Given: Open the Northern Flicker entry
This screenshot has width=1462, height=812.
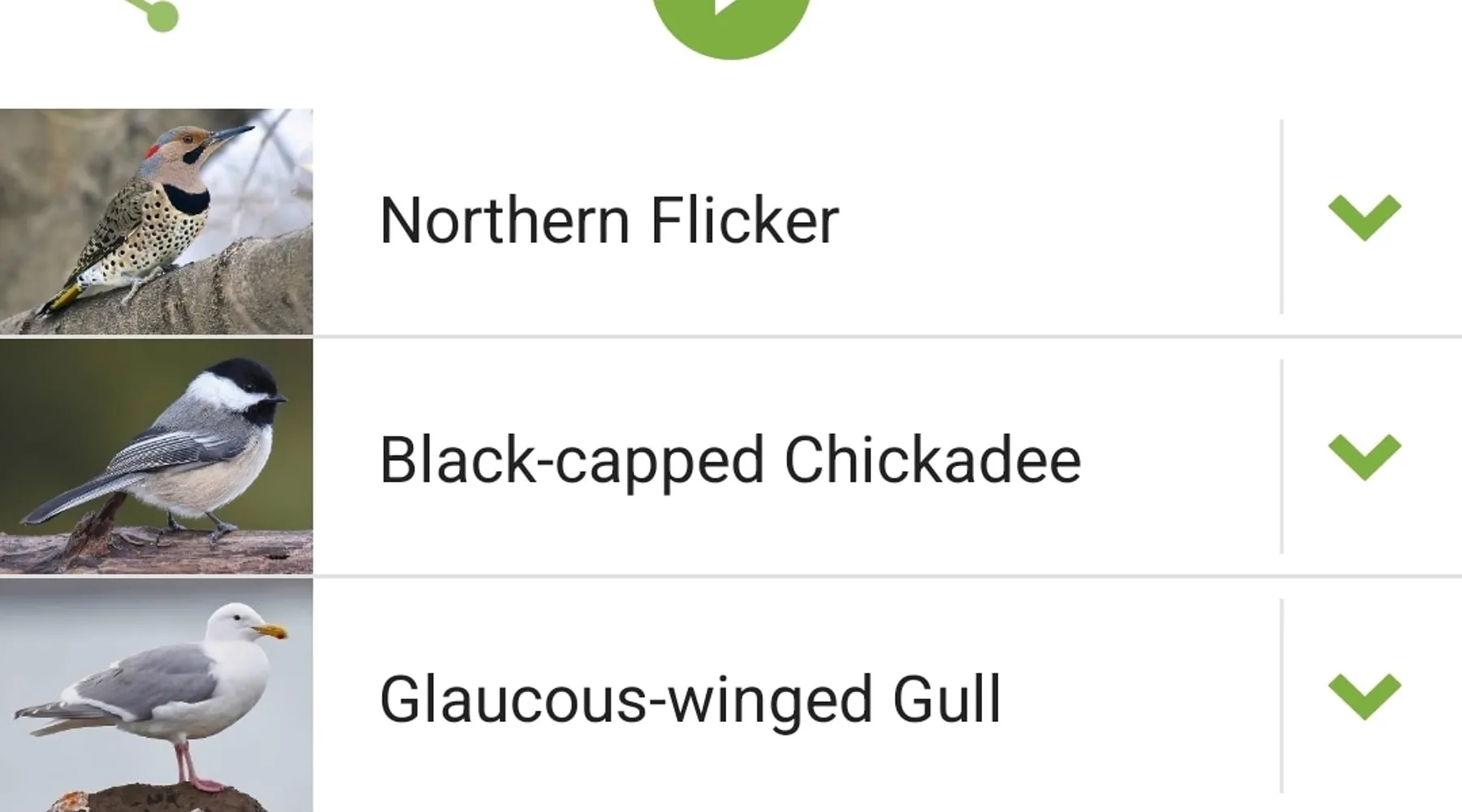Looking at the screenshot, I should (609, 220).
